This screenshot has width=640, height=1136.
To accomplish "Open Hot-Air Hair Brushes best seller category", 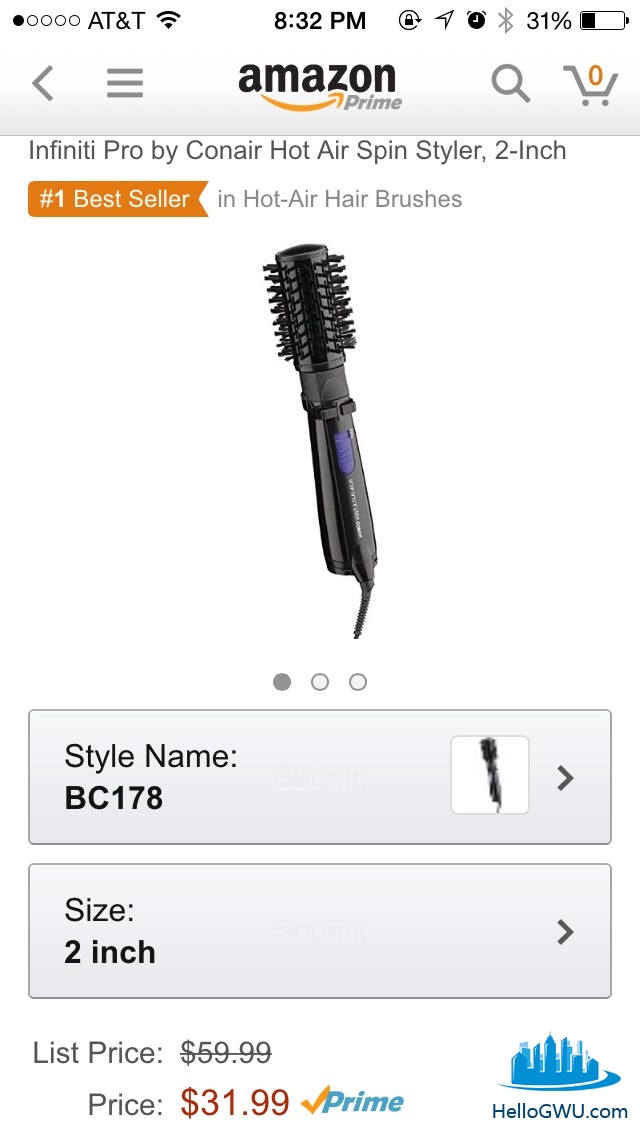I will pos(339,199).
